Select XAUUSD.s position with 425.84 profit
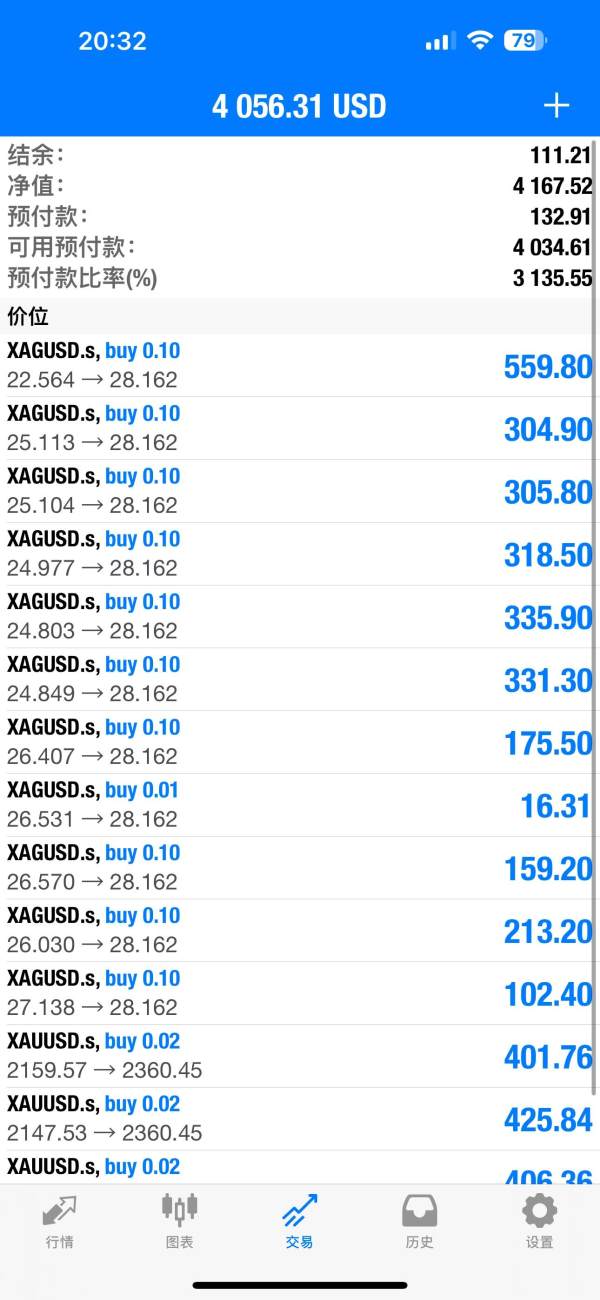Viewport: 600px width, 1300px height. point(300,1119)
